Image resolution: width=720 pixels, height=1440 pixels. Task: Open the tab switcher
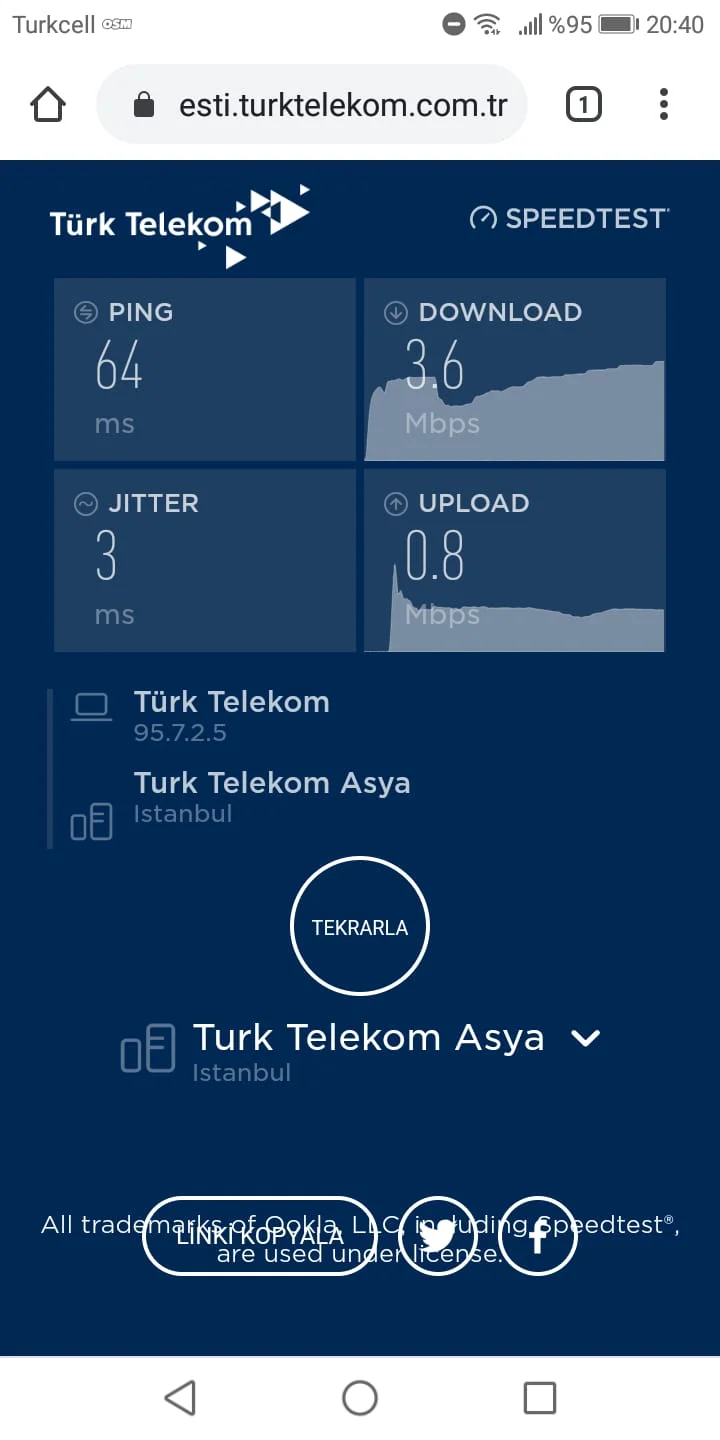coord(584,105)
